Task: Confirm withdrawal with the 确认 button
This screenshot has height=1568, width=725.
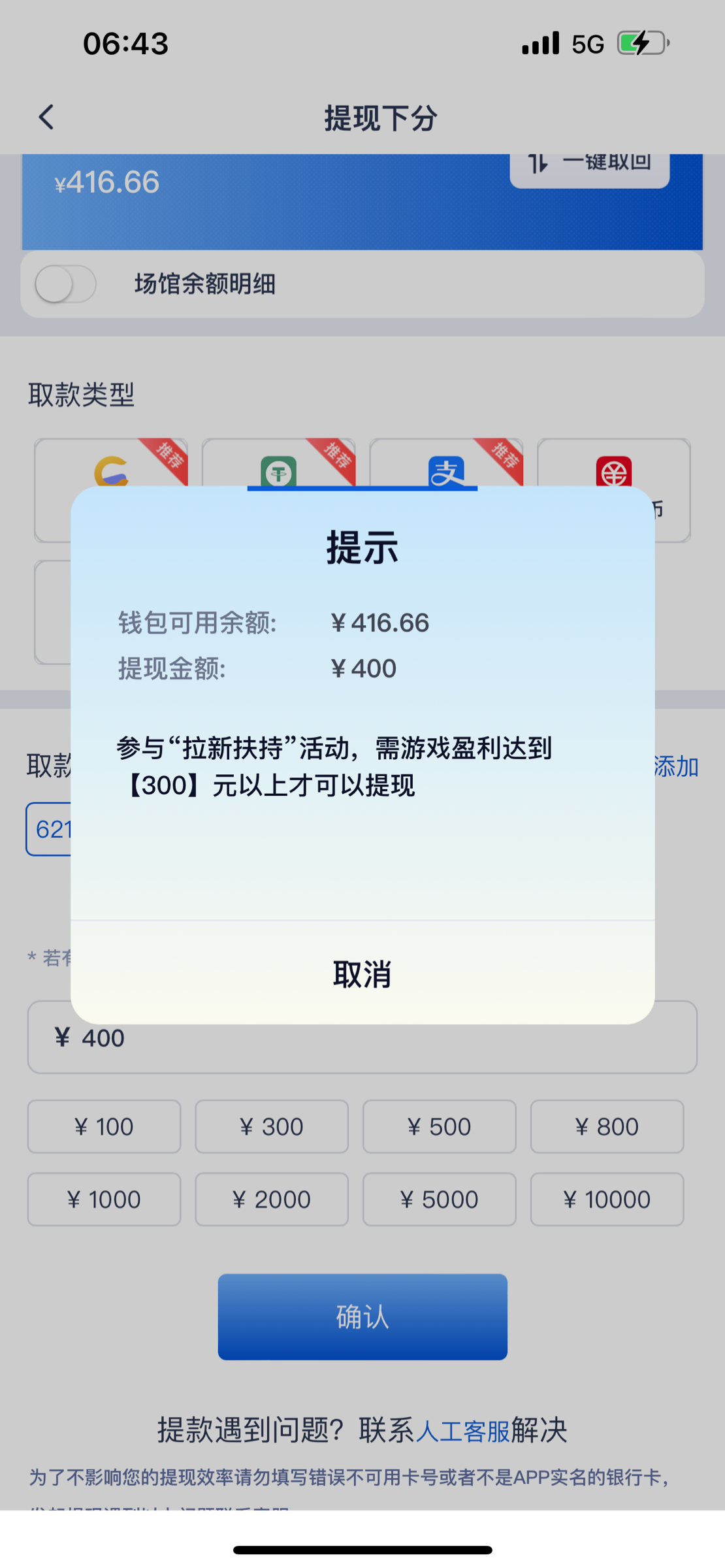Action: tap(362, 1316)
